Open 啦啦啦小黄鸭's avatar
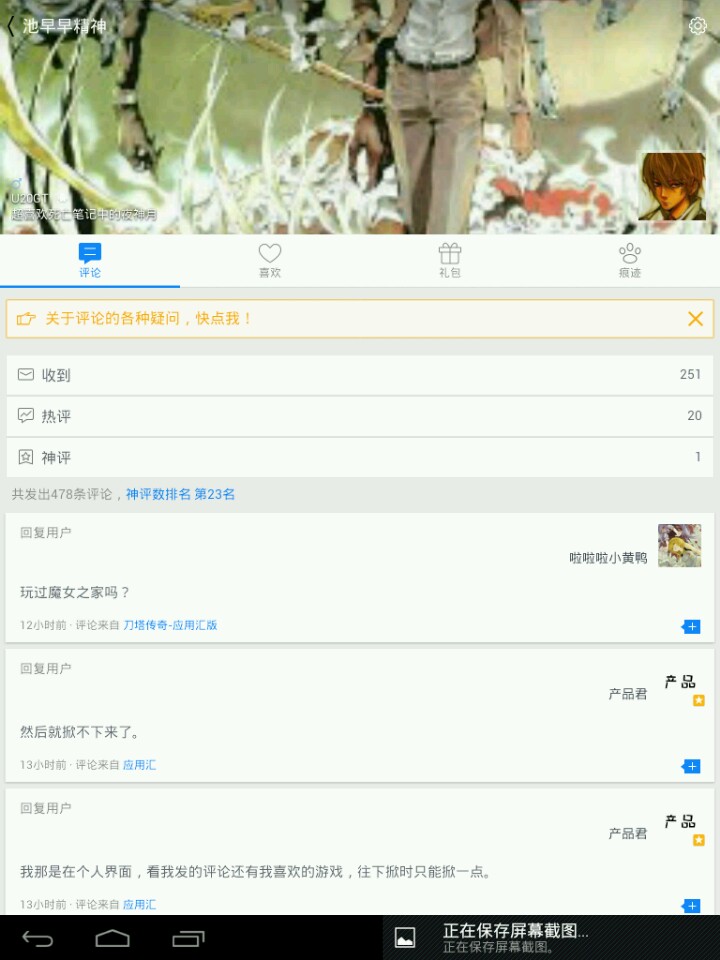The height and width of the screenshot is (960, 720). pyautogui.click(x=679, y=545)
